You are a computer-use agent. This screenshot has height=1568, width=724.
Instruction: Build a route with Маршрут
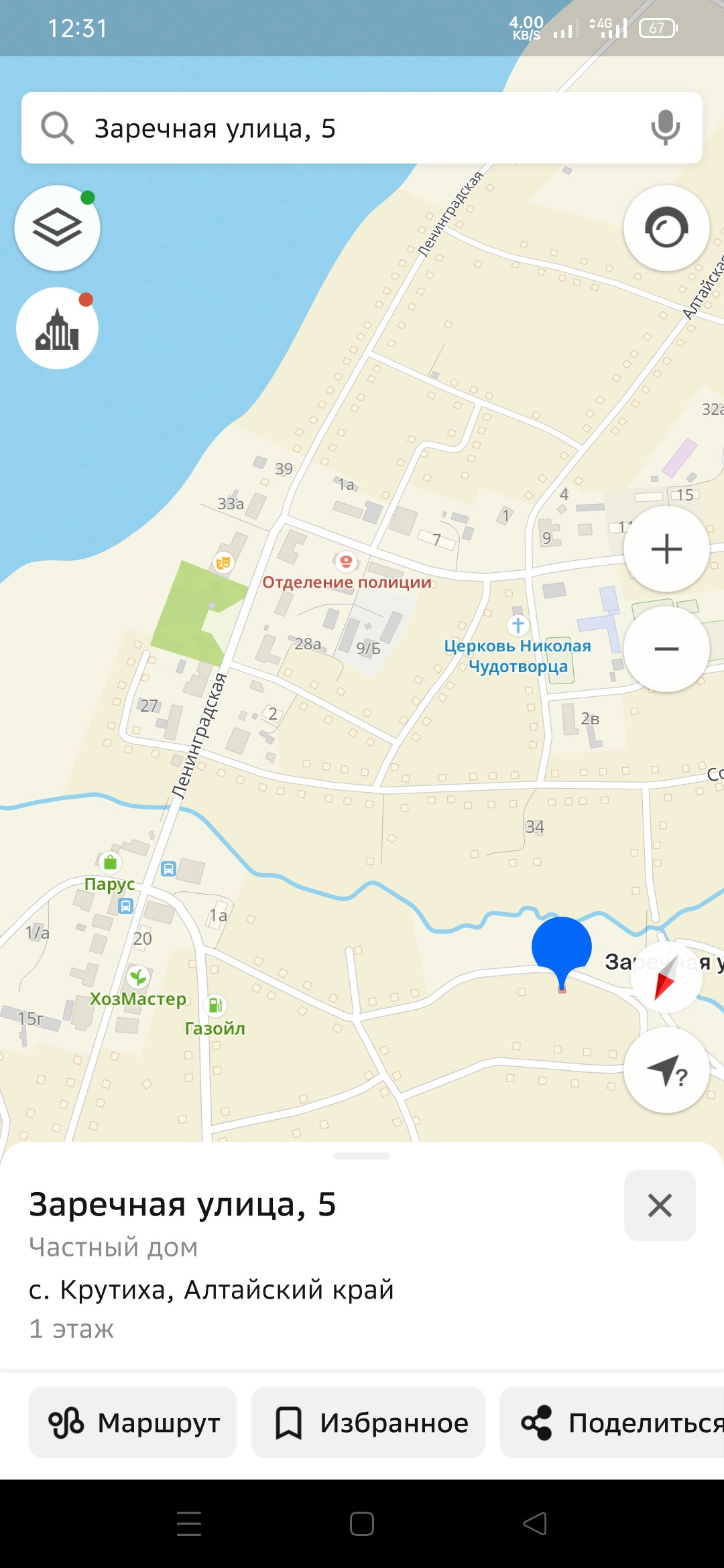133,1423
